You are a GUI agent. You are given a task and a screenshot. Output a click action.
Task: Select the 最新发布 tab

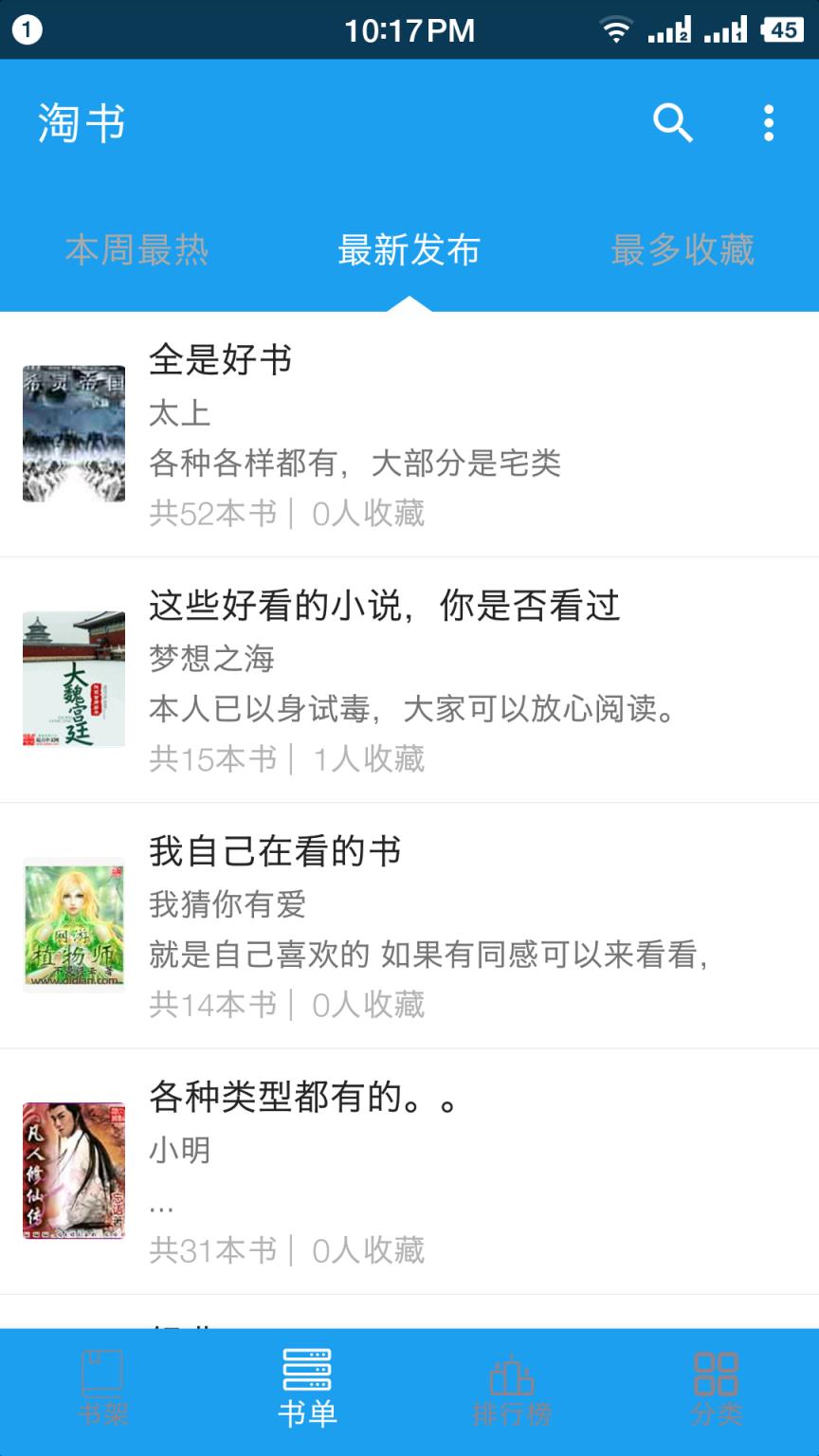[x=409, y=250]
